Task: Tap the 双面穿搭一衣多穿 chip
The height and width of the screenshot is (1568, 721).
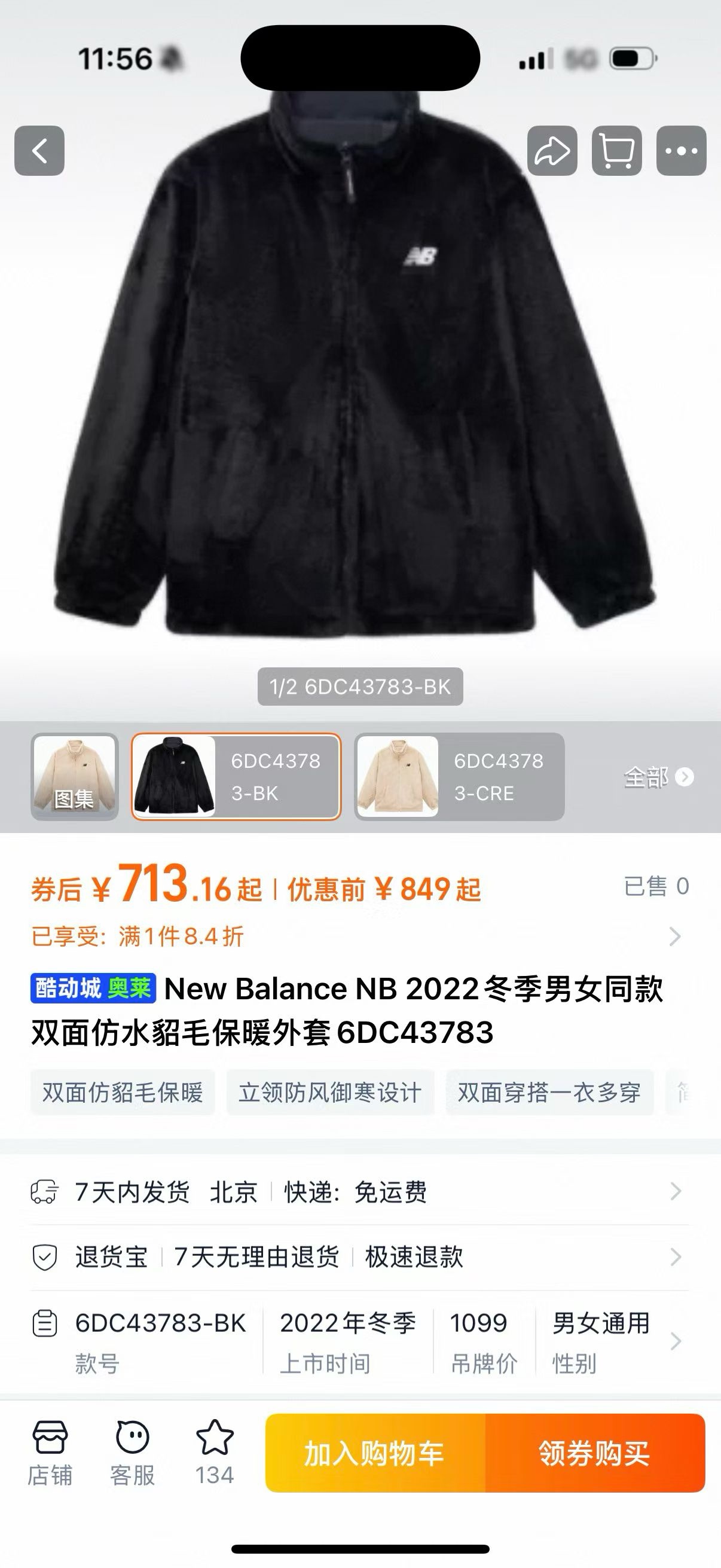Action: pyautogui.click(x=549, y=1092)
